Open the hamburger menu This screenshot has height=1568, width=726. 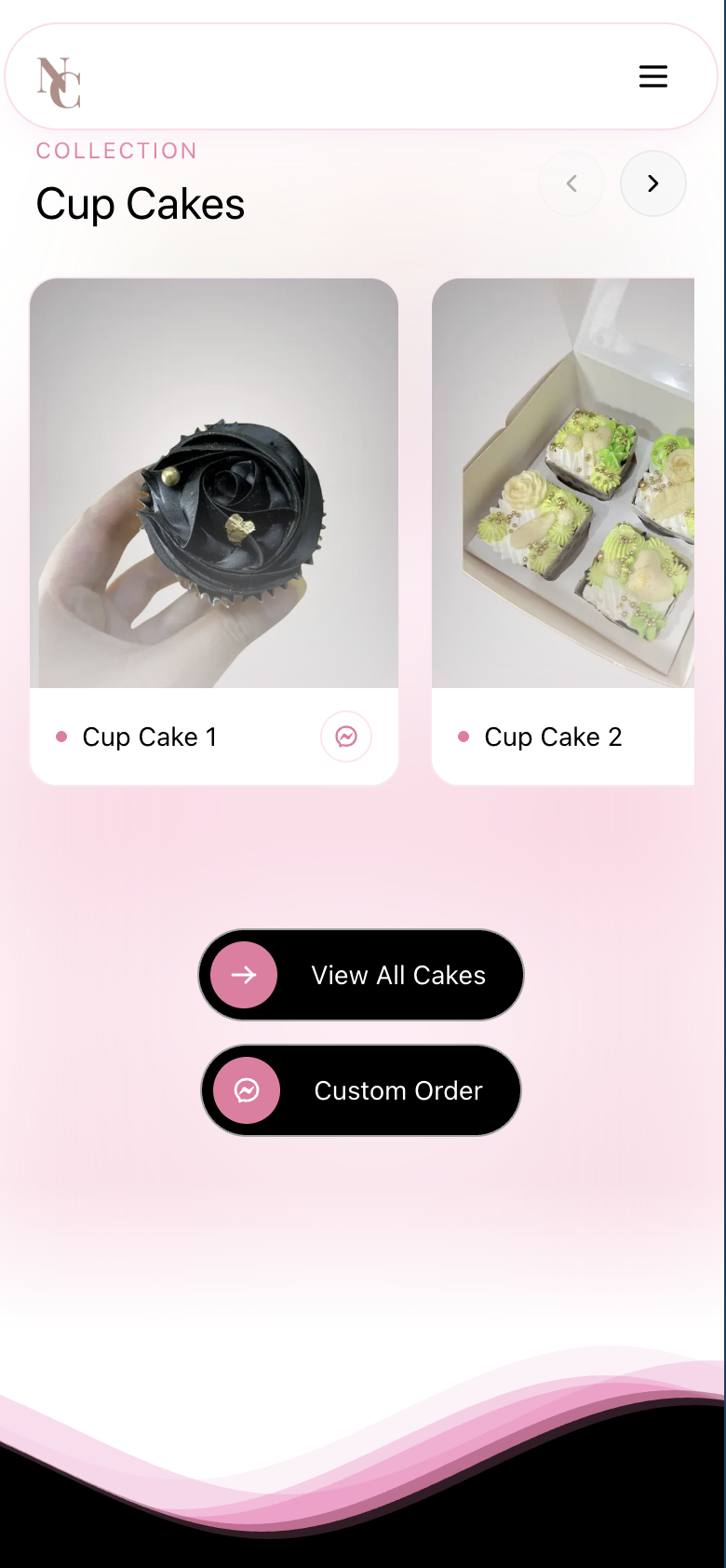click(653, 76)
